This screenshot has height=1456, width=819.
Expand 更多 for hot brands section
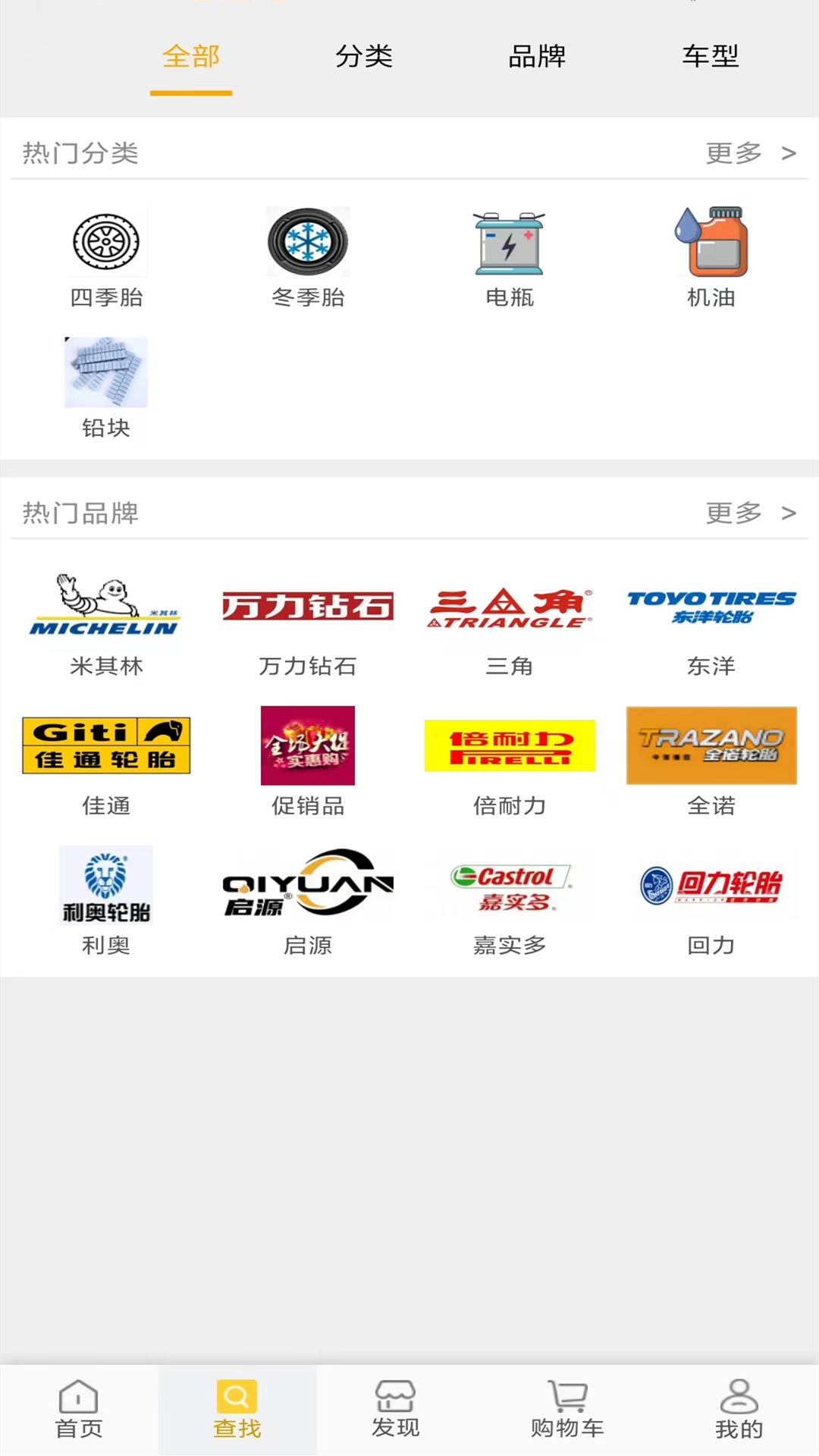click(x=751, y=513)
